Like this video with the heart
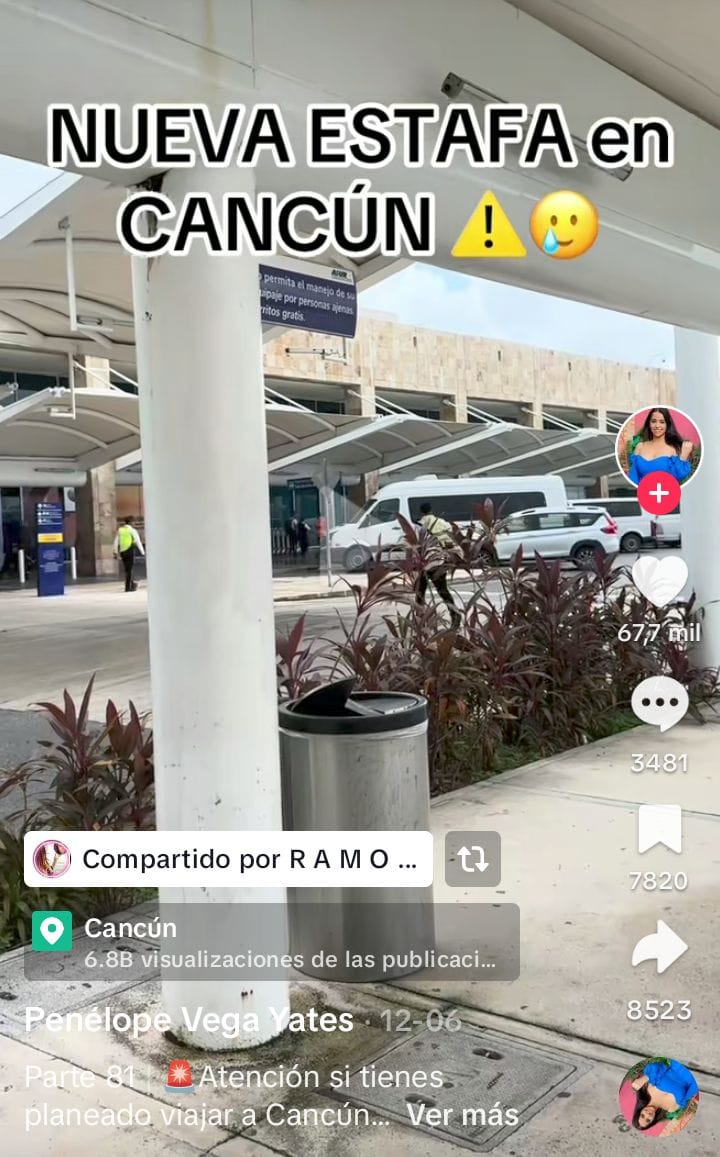The height and width of the screenshot is (1157, 720). click(660, 581)
